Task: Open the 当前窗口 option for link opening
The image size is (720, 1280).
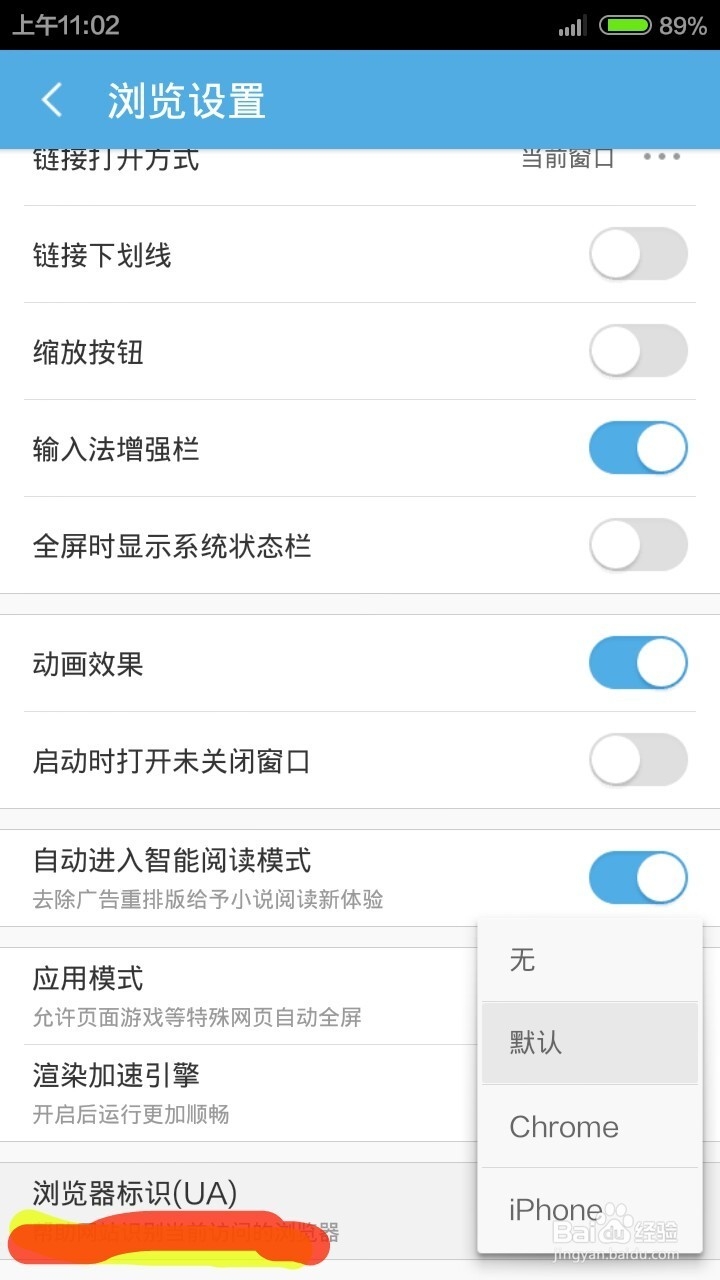Action: pyautogui.click(x=566, y=156)
